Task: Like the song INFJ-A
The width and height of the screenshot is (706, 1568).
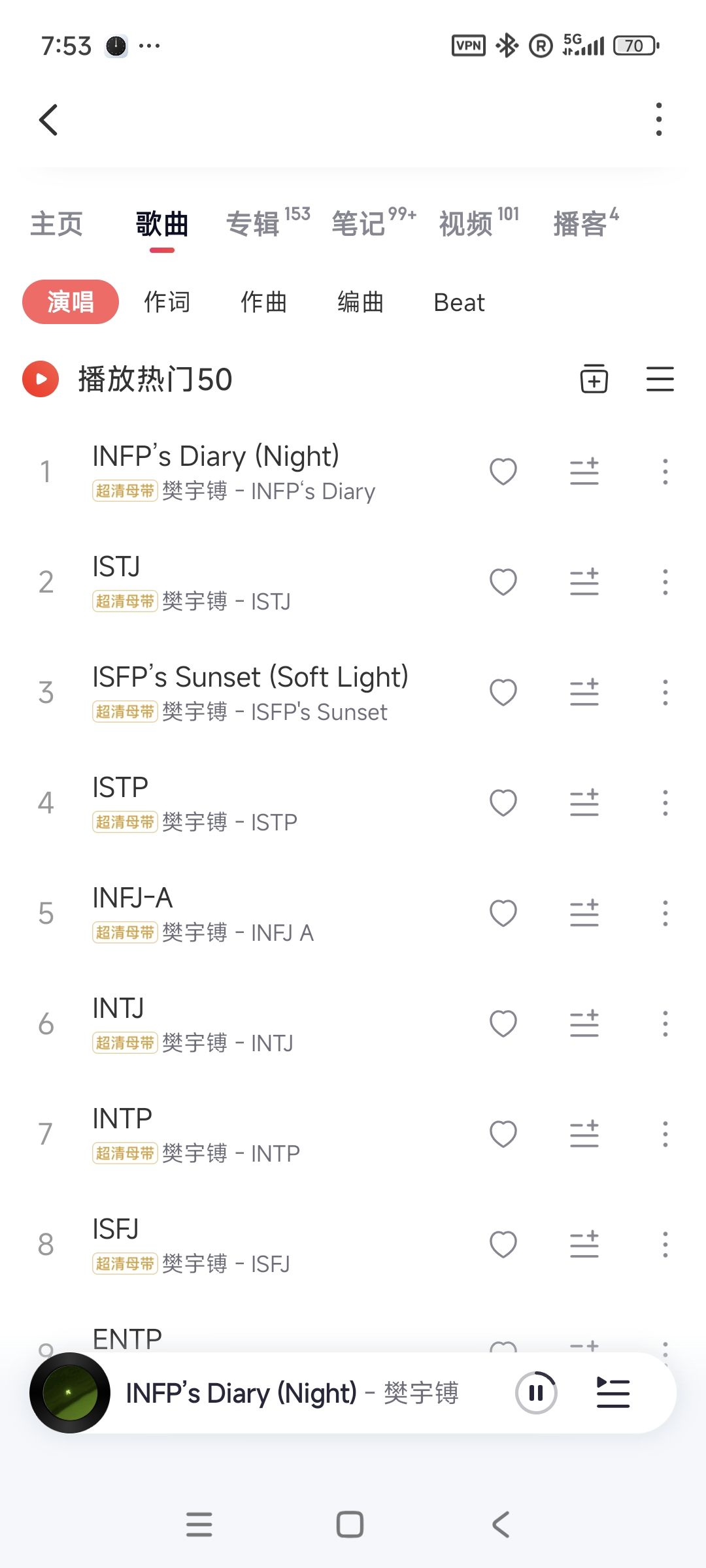Action: tap(503, 913)
